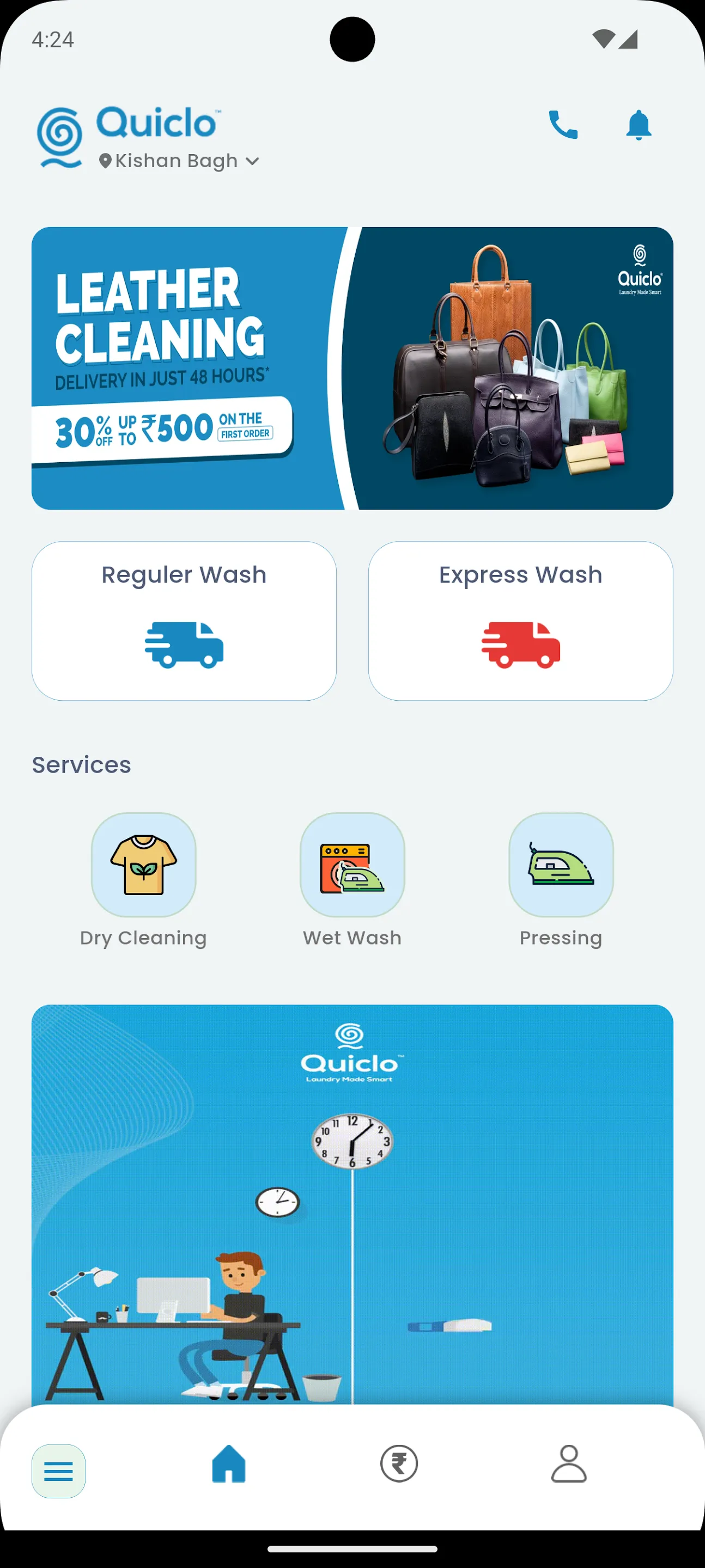
Task: Tap the blue Regular Wash truck icon
Action: pos(184,646)
